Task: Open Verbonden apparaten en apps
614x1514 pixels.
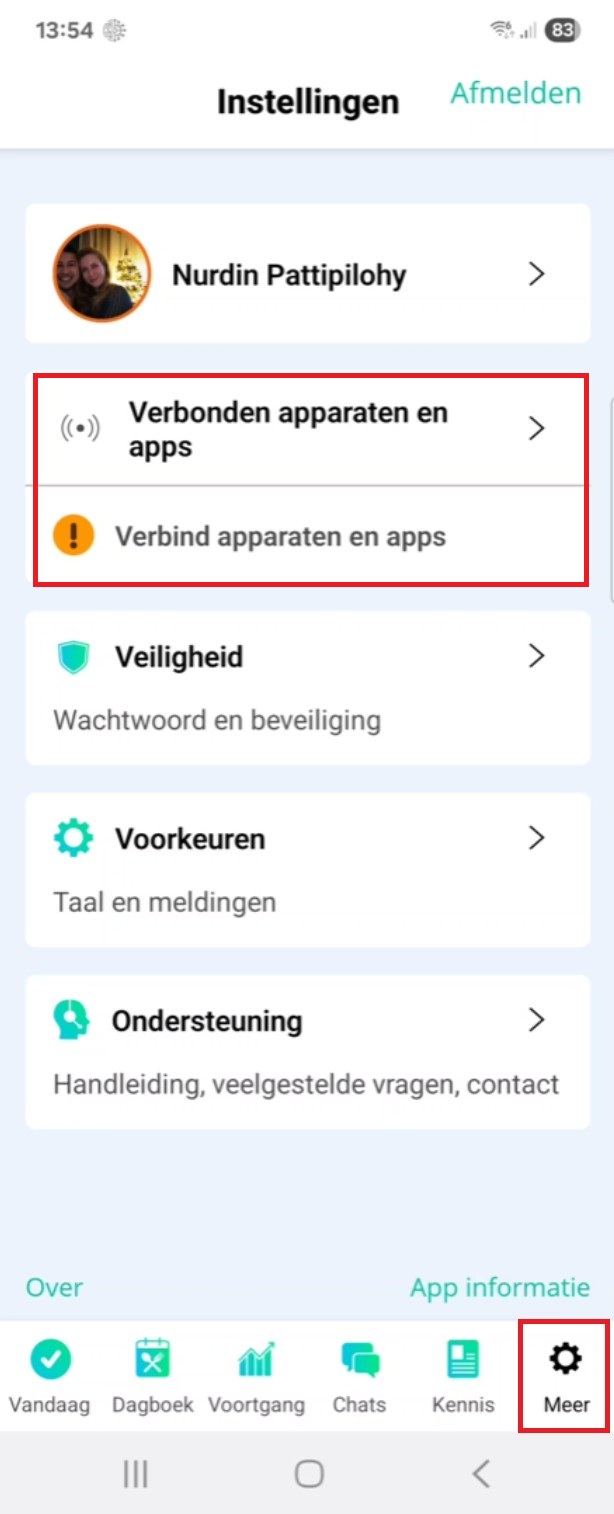Action: coord(306,429)
